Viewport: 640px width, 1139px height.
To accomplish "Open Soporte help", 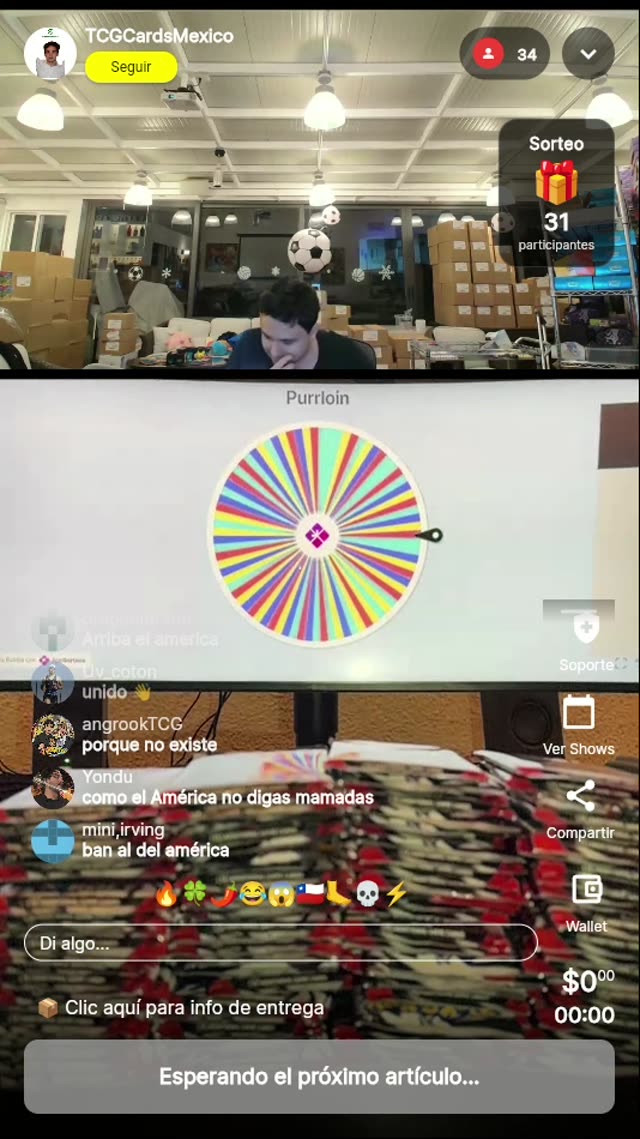I will tap(586, 641).
